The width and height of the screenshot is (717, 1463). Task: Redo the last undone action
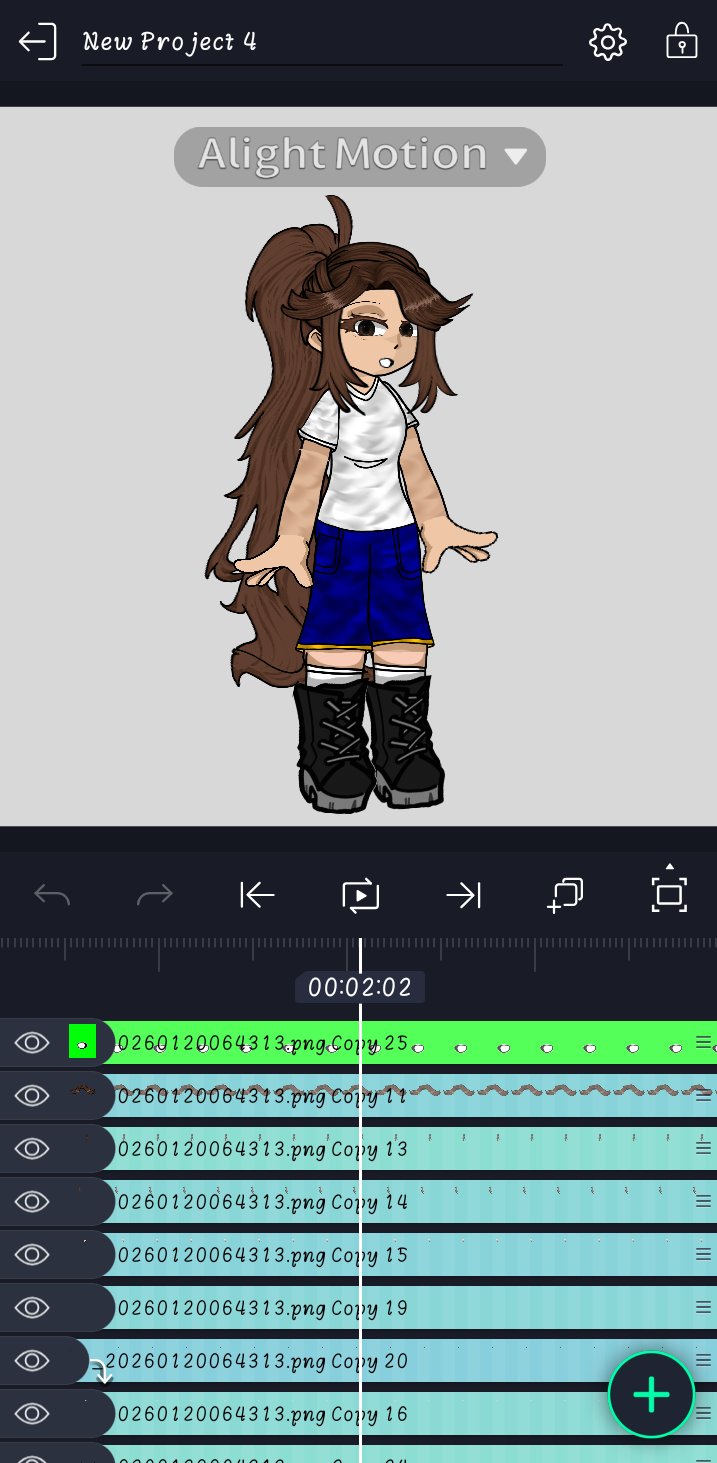[x=155, y=894]
